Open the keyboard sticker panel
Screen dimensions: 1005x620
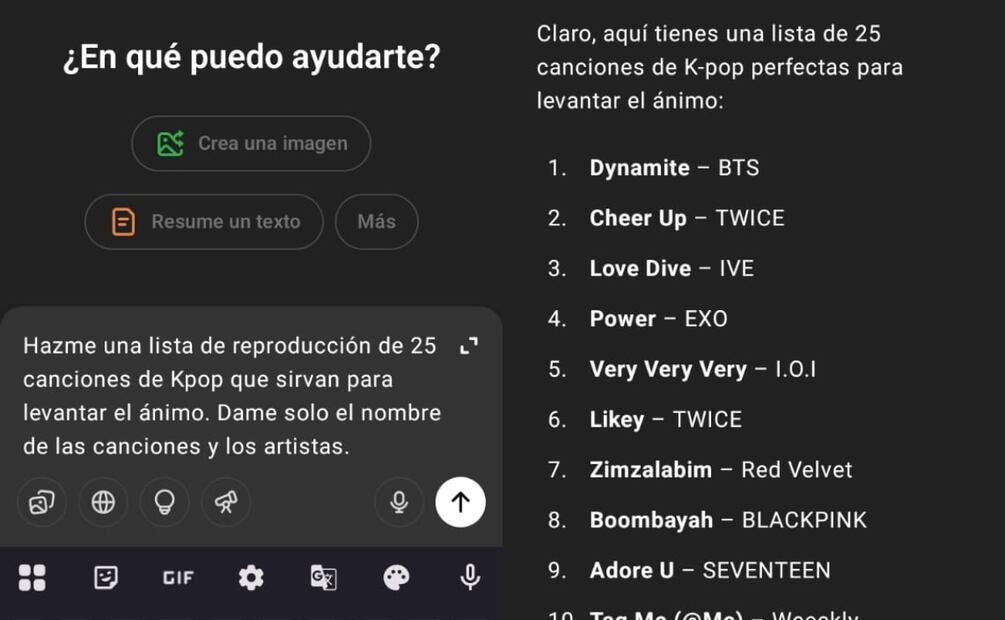105,577
